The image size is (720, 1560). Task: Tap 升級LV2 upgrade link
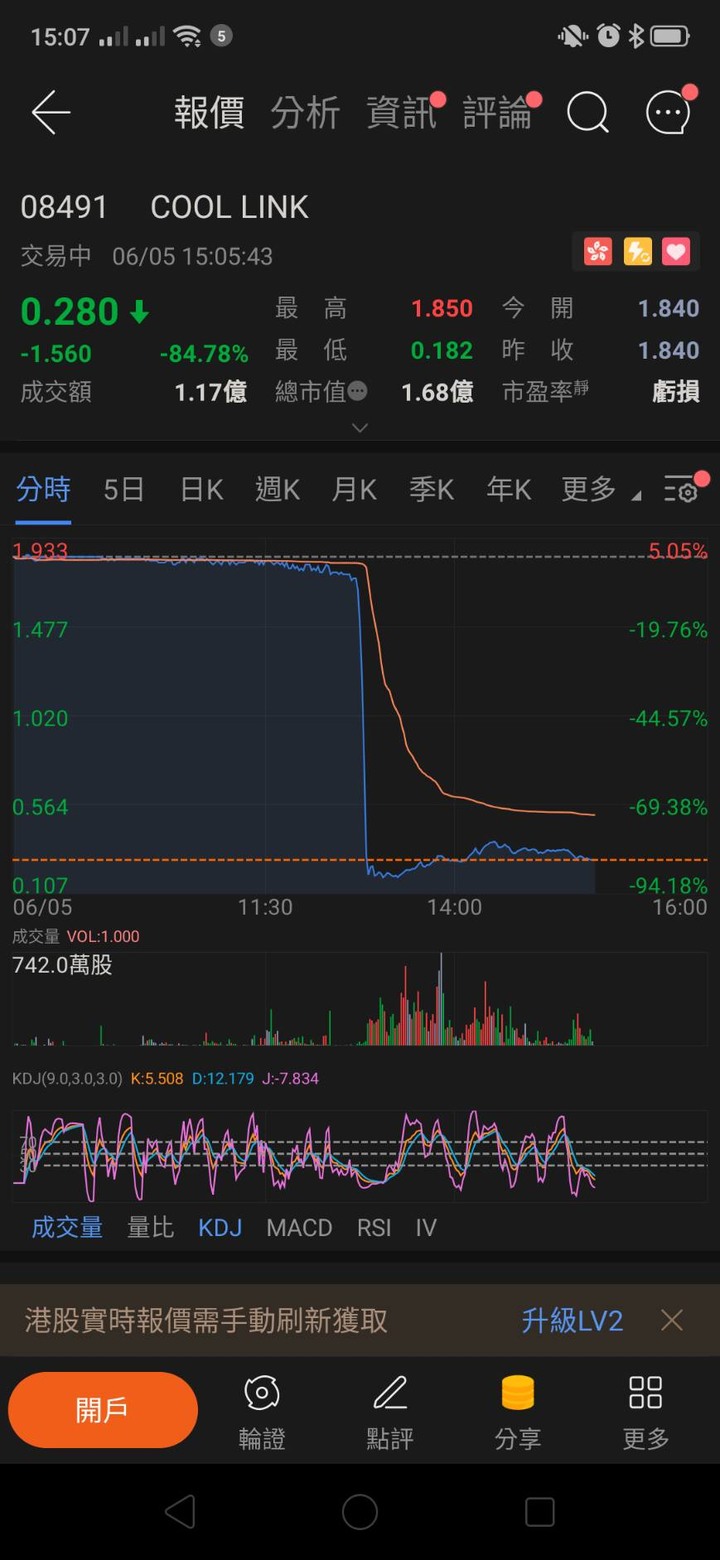coord(572,1321)
